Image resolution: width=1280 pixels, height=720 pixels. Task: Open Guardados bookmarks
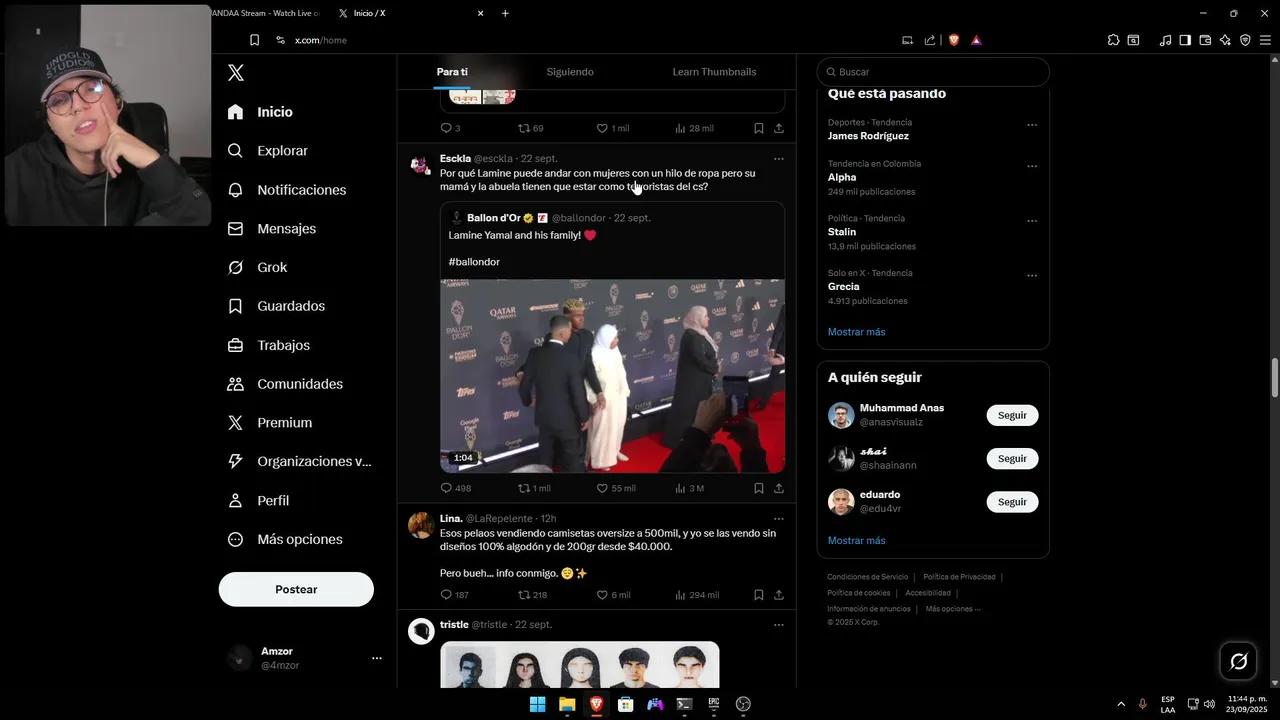coord(290,306)
